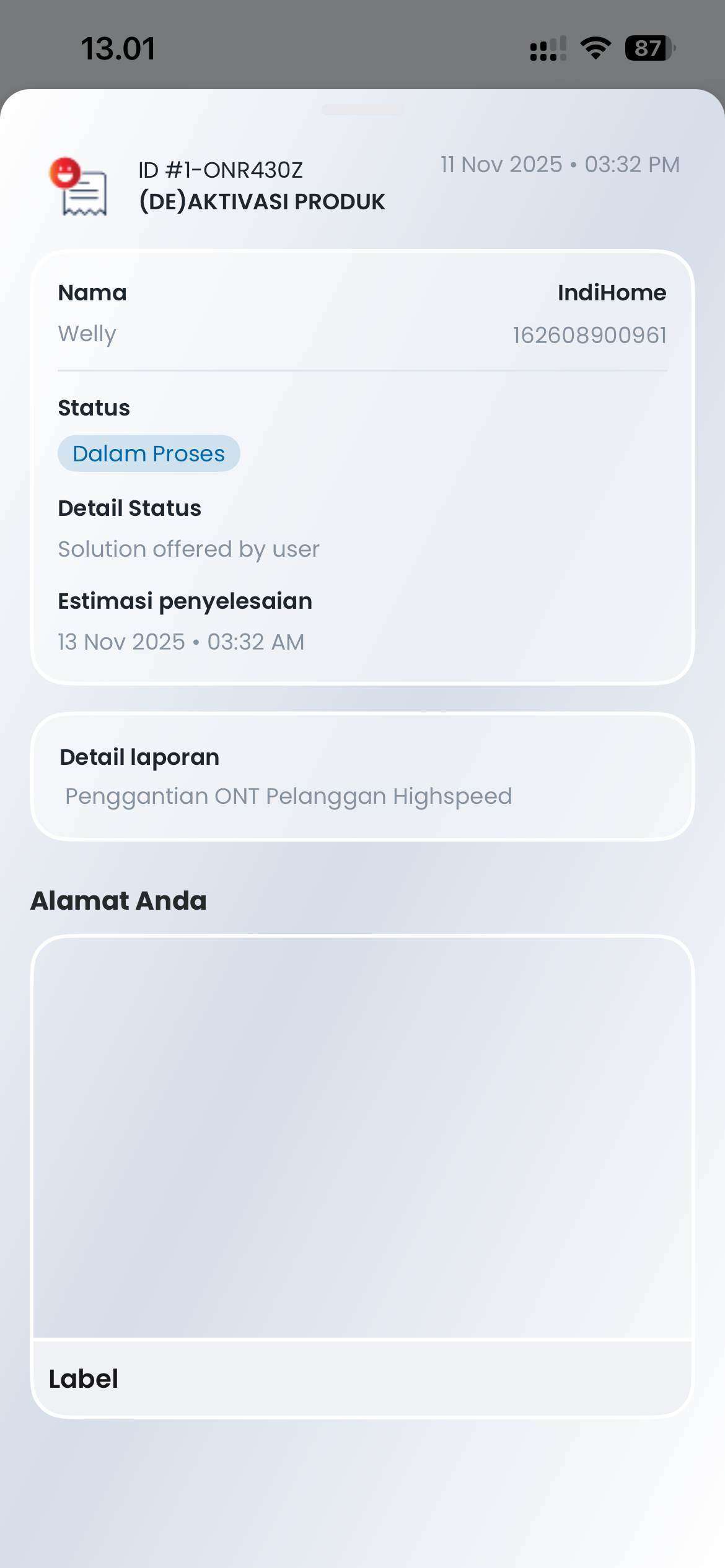Tap the red sad-face badge icon

64,171
